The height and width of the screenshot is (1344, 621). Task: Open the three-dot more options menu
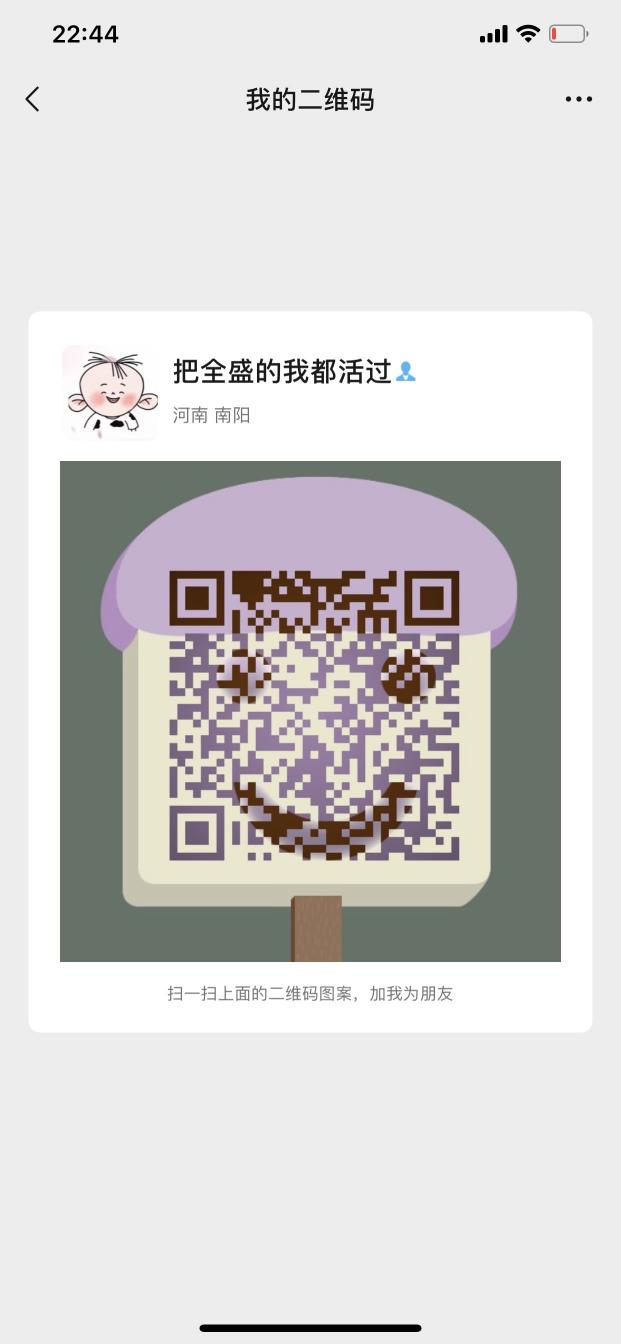[x=578, y=99]
